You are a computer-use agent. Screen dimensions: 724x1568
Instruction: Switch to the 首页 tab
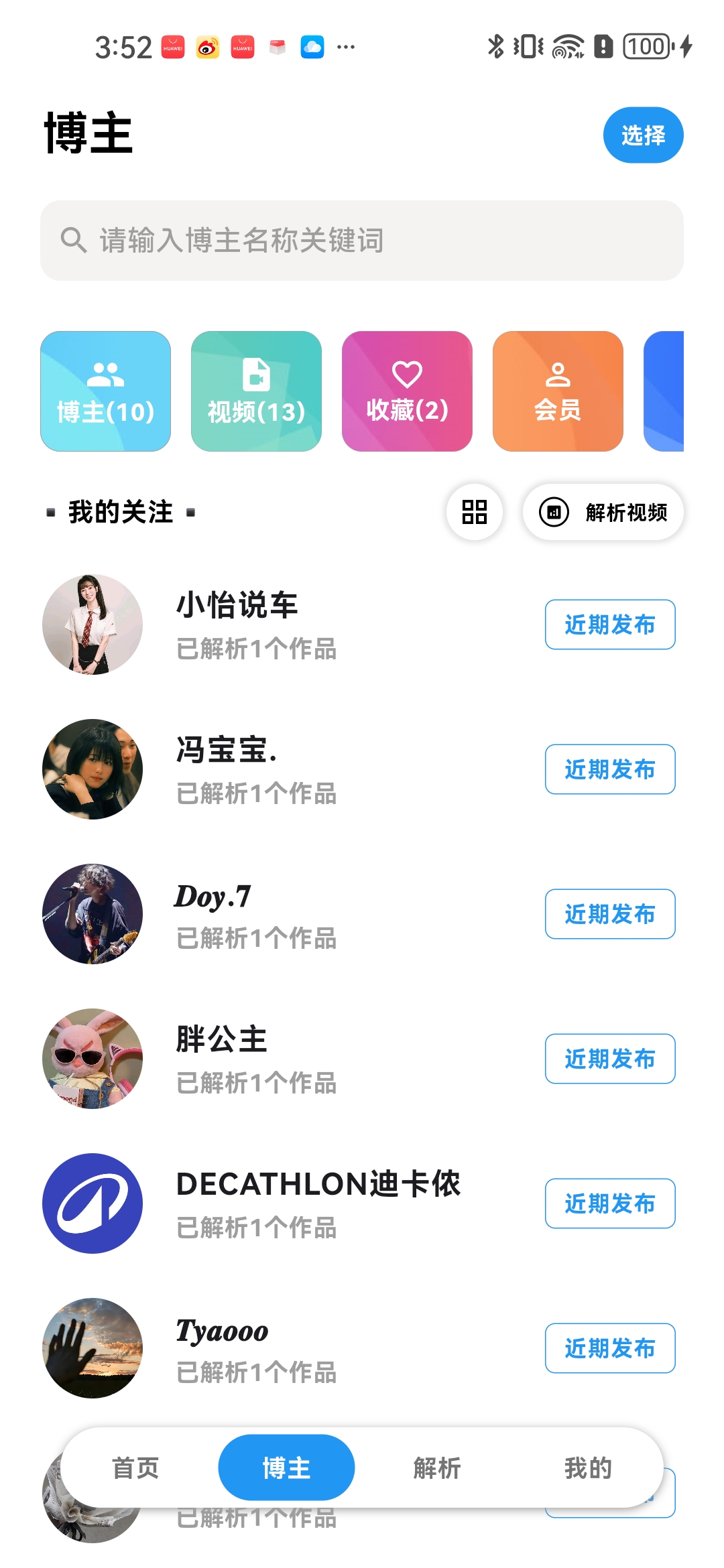pos(135,1468)
